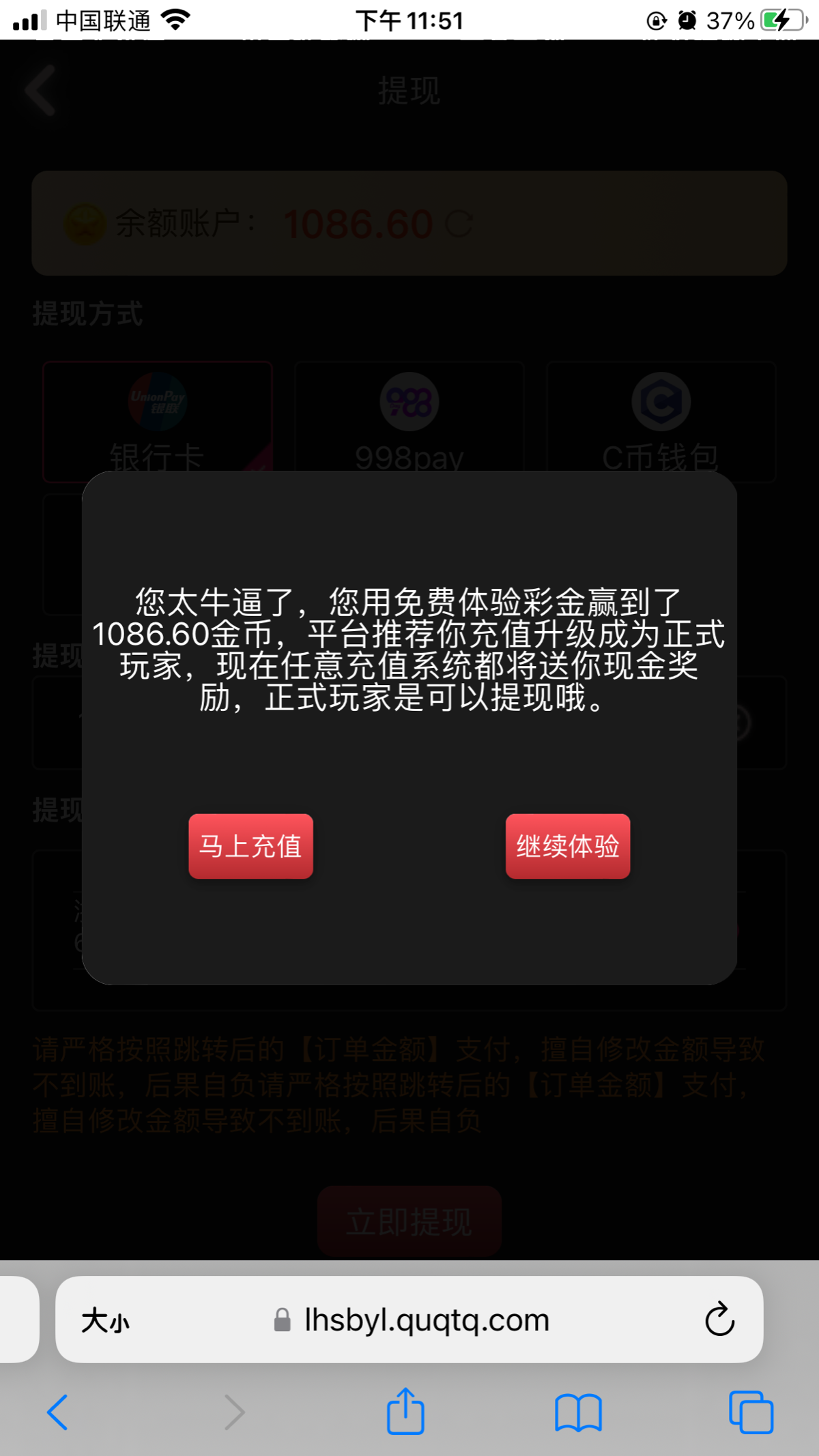Choose the C币钱包 wallet icon
This screenshot has height=1456, width=819.
coord(660,403)
